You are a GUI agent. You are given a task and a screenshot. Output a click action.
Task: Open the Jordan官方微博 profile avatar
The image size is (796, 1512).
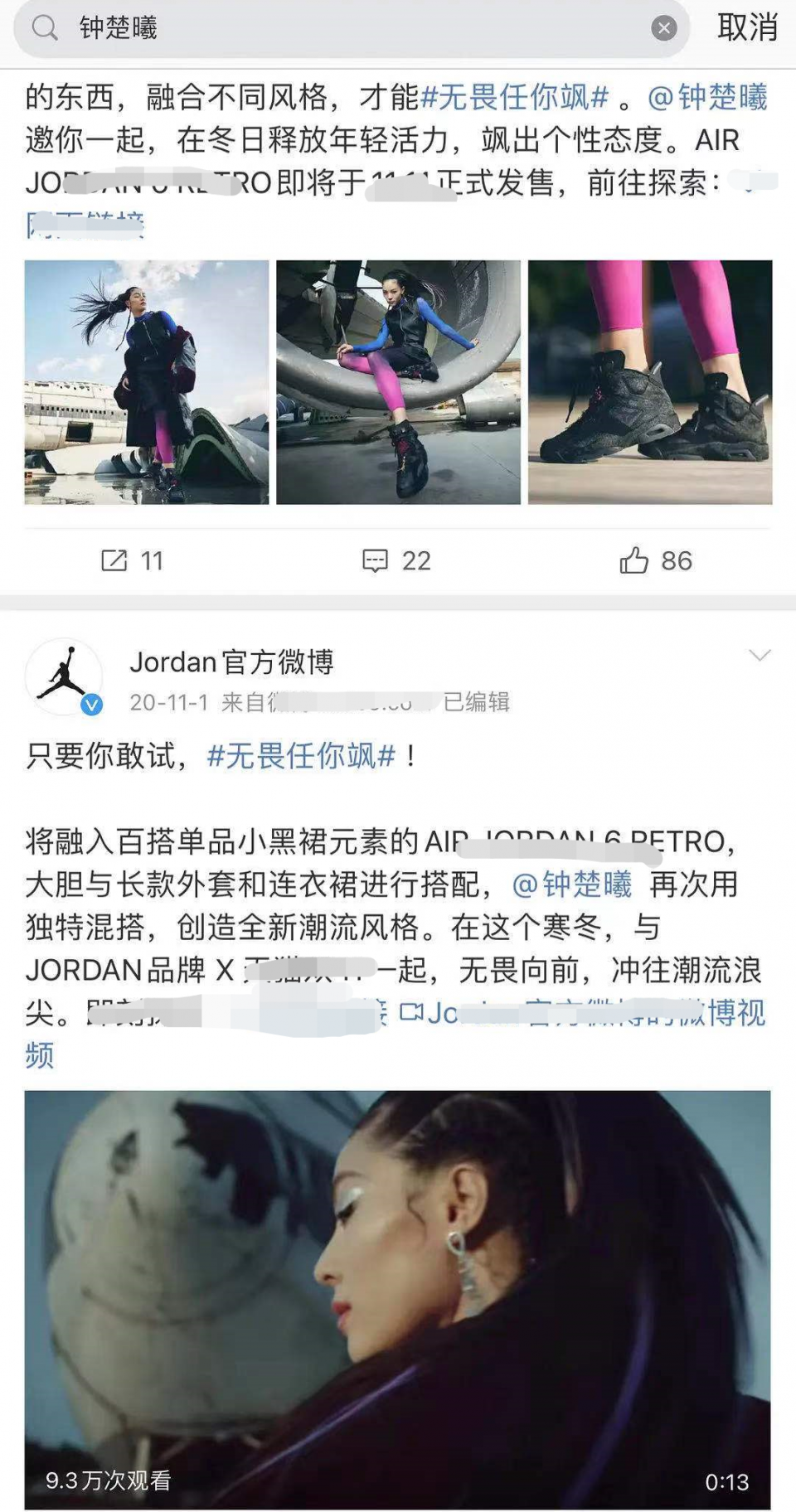coord(64,677)
